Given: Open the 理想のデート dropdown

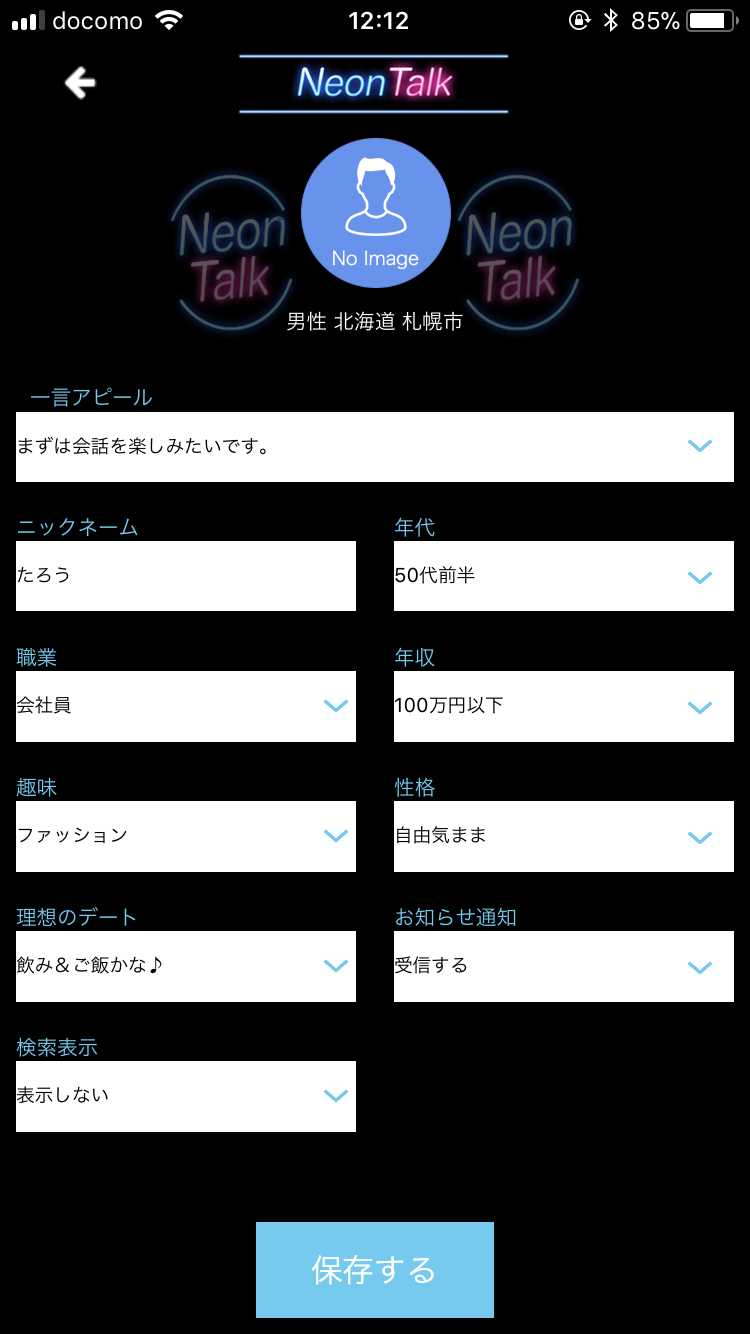Looking at the screenshot, I should (x=185, y=966).
